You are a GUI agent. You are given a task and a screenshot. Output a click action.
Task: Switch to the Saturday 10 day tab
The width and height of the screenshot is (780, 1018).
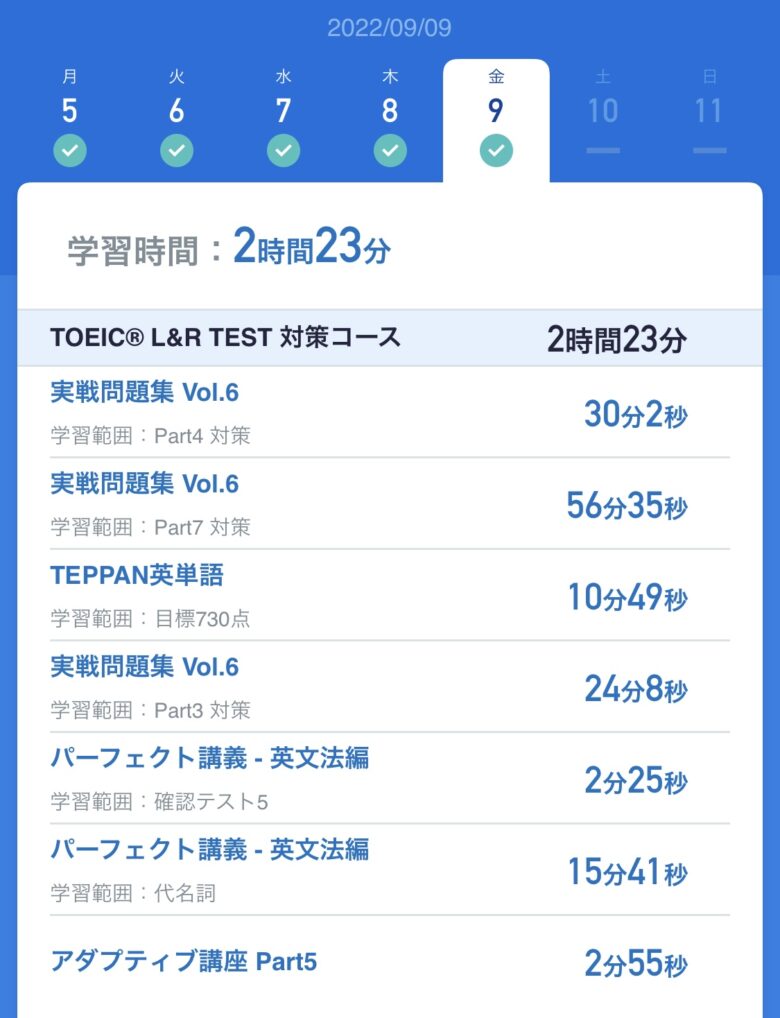click(604, 110)
